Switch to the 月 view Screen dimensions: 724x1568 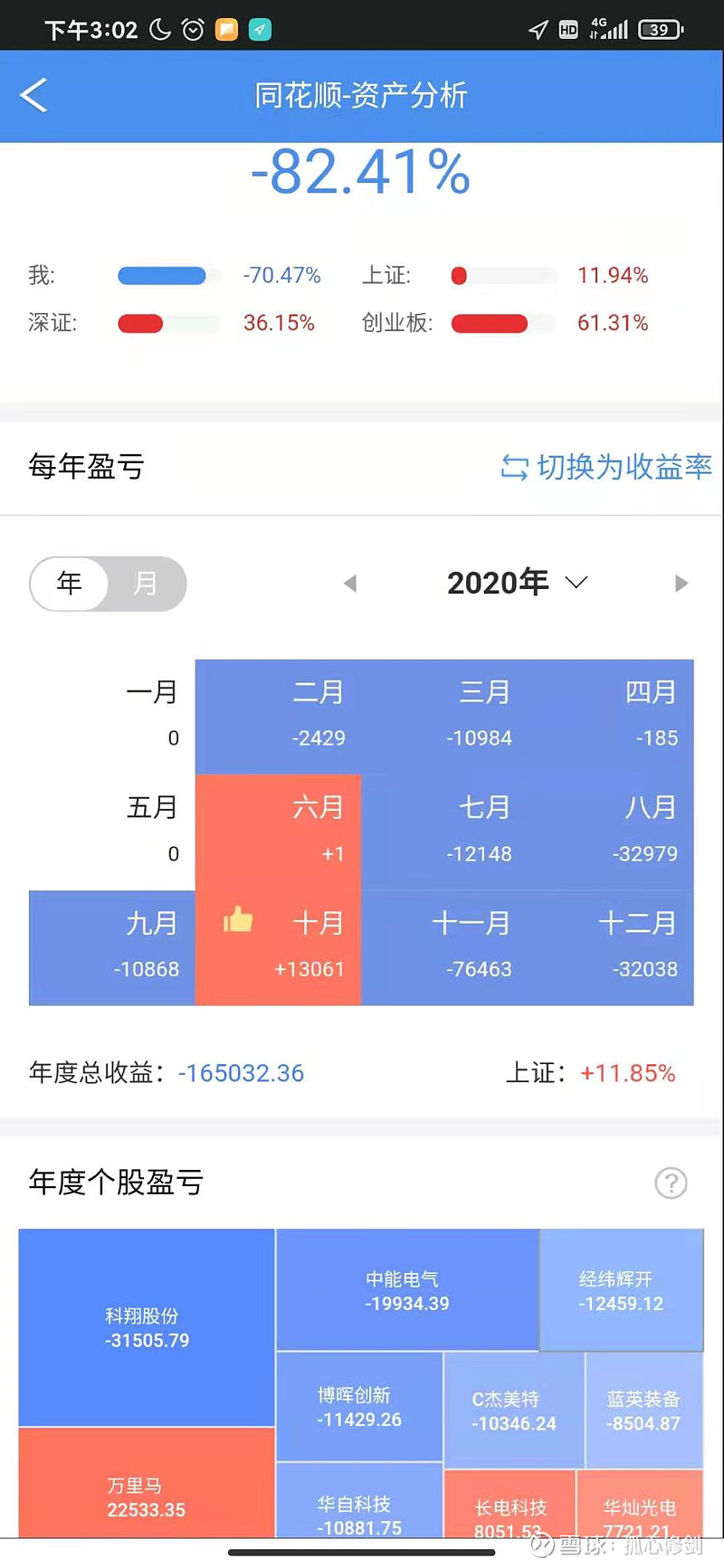tap(145, 584)
